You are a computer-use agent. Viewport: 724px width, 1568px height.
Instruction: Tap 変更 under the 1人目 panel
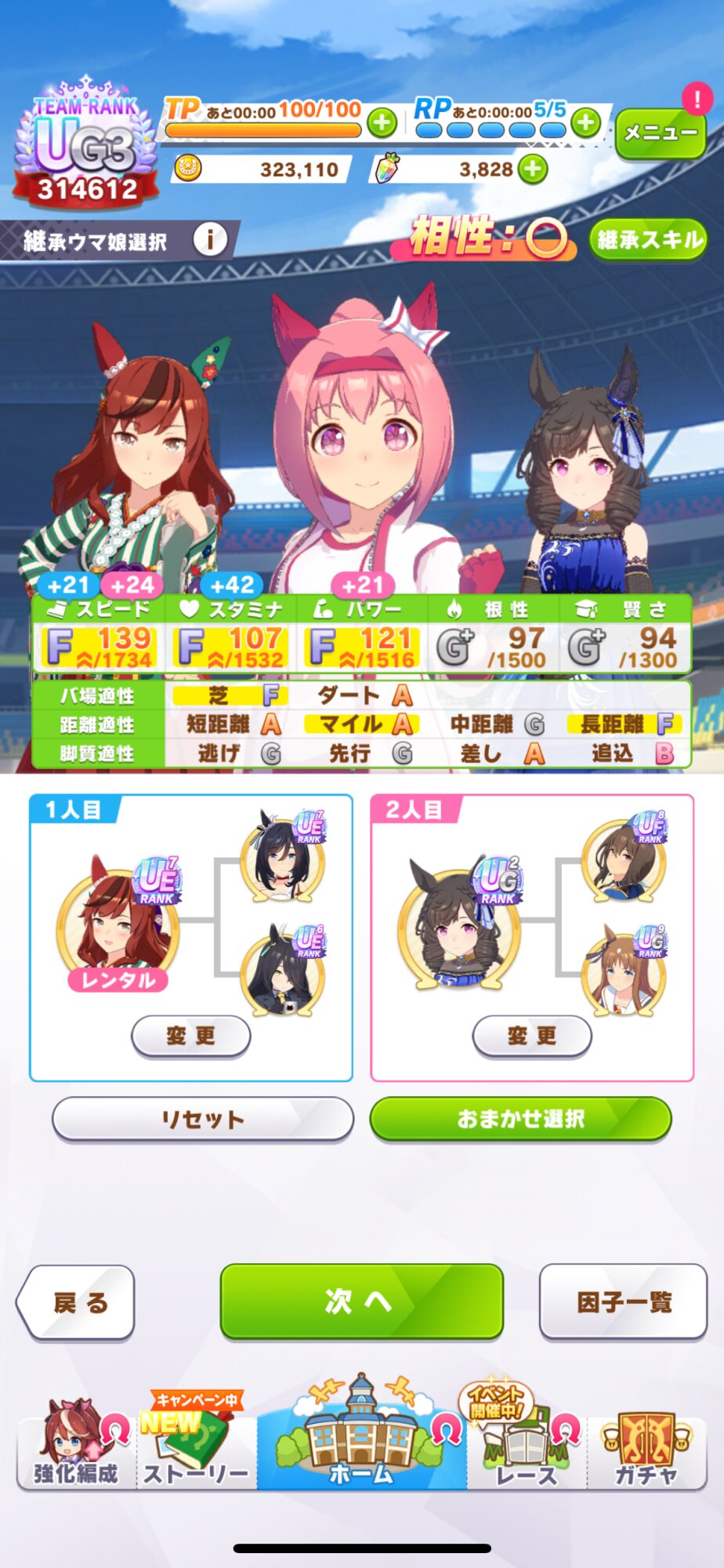point(190,1036)
